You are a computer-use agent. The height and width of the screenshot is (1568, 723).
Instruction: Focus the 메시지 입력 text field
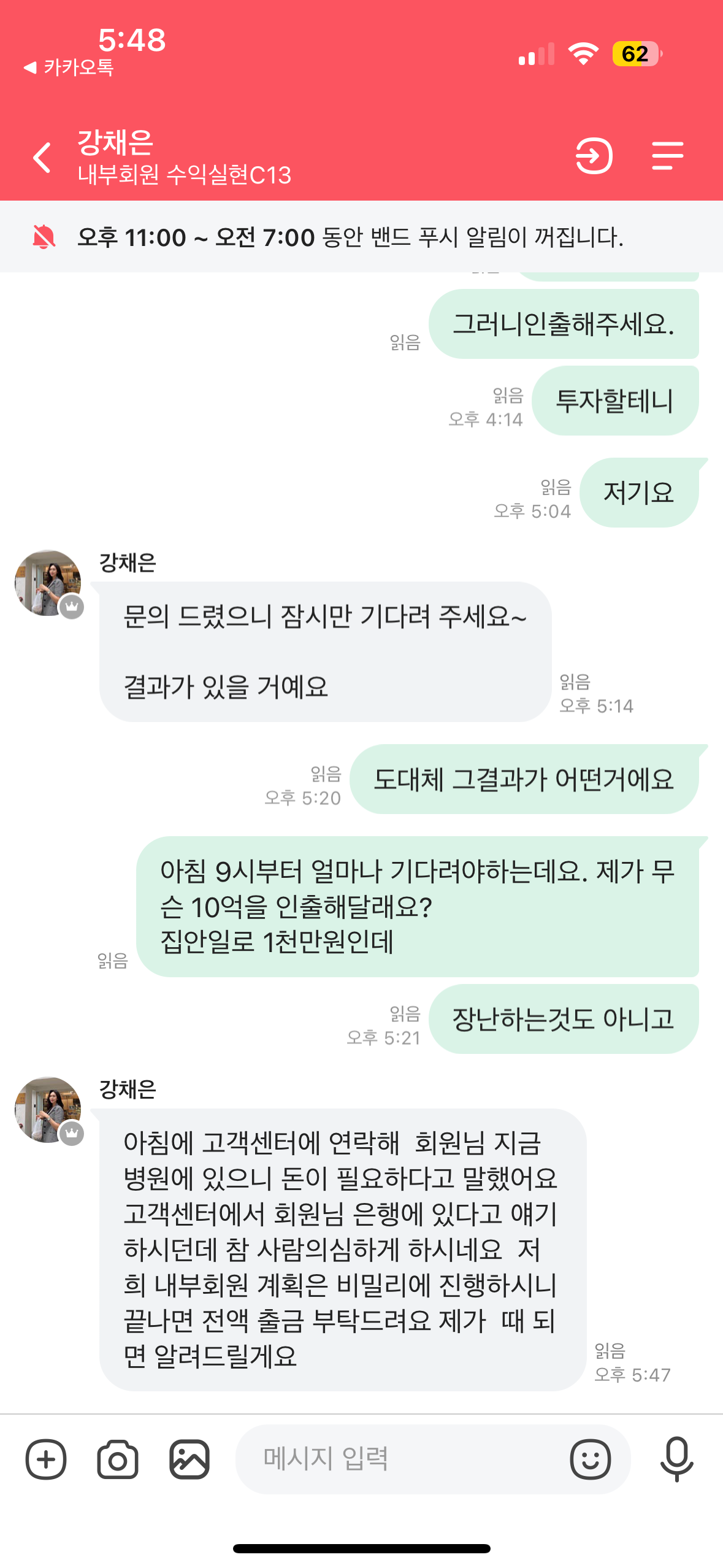tap(399, 1459)
